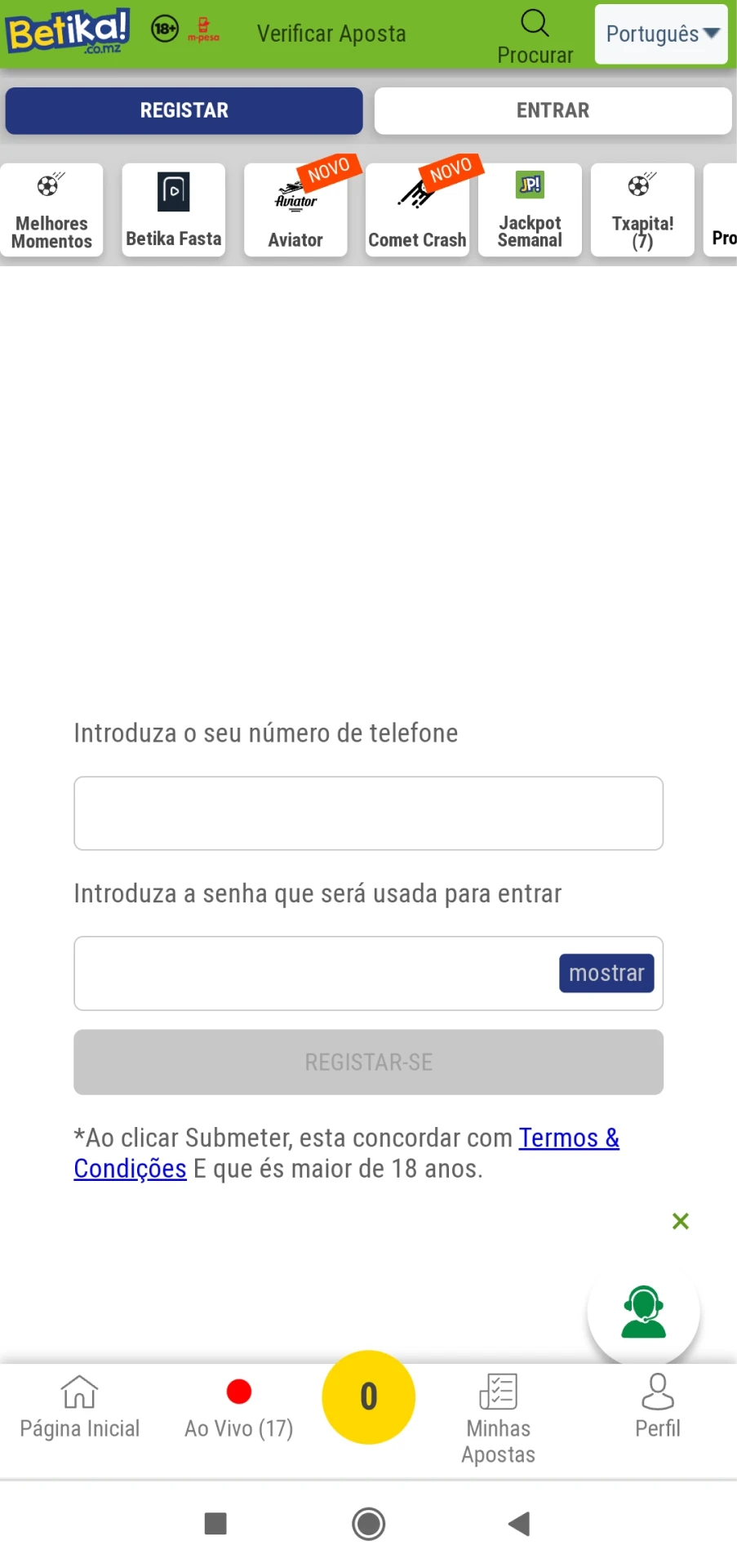This screenshot has height=1568, width=737.
Task: Open the Perfil section
Action: (x=658, y=1405)
